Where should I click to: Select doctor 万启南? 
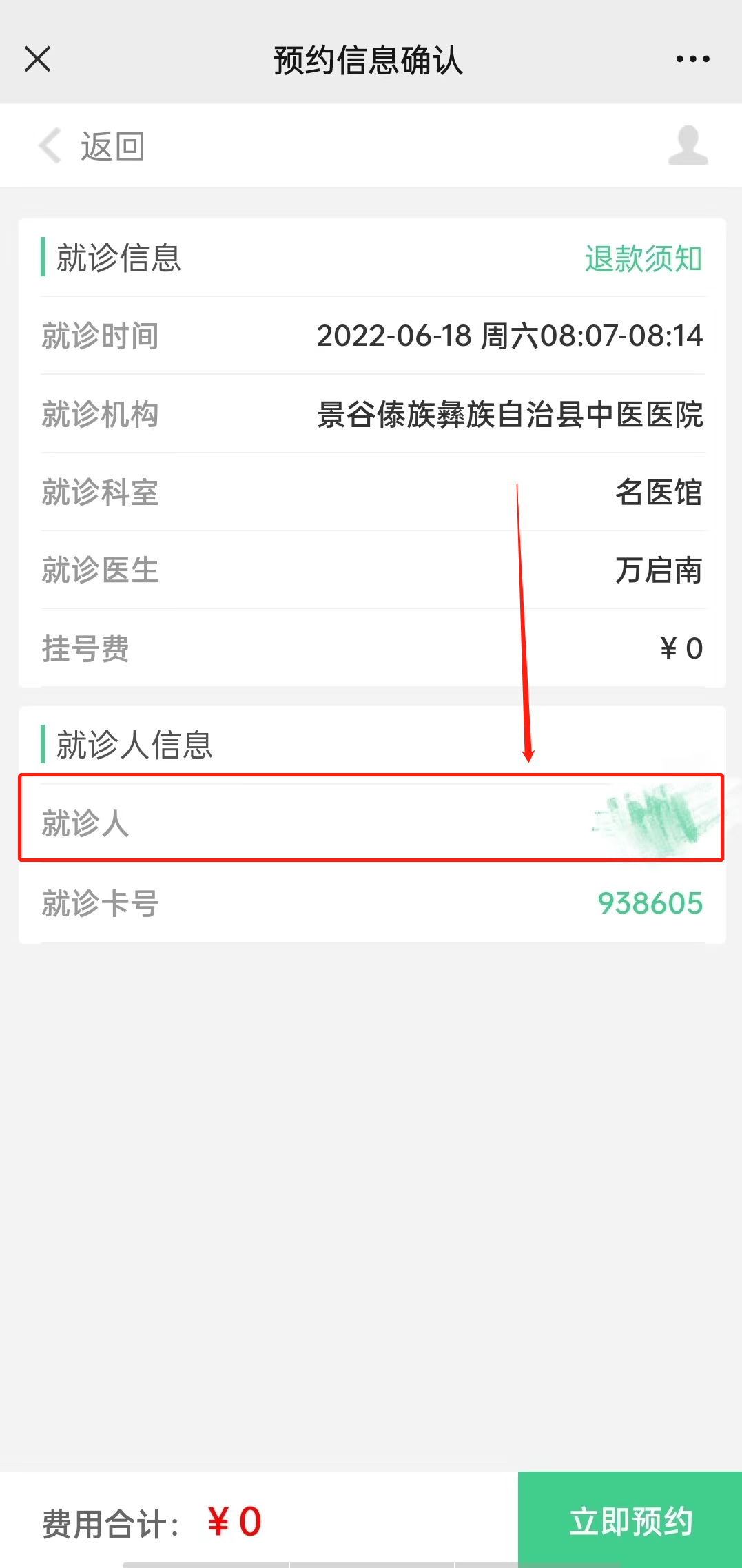click(x=659, y=570)
